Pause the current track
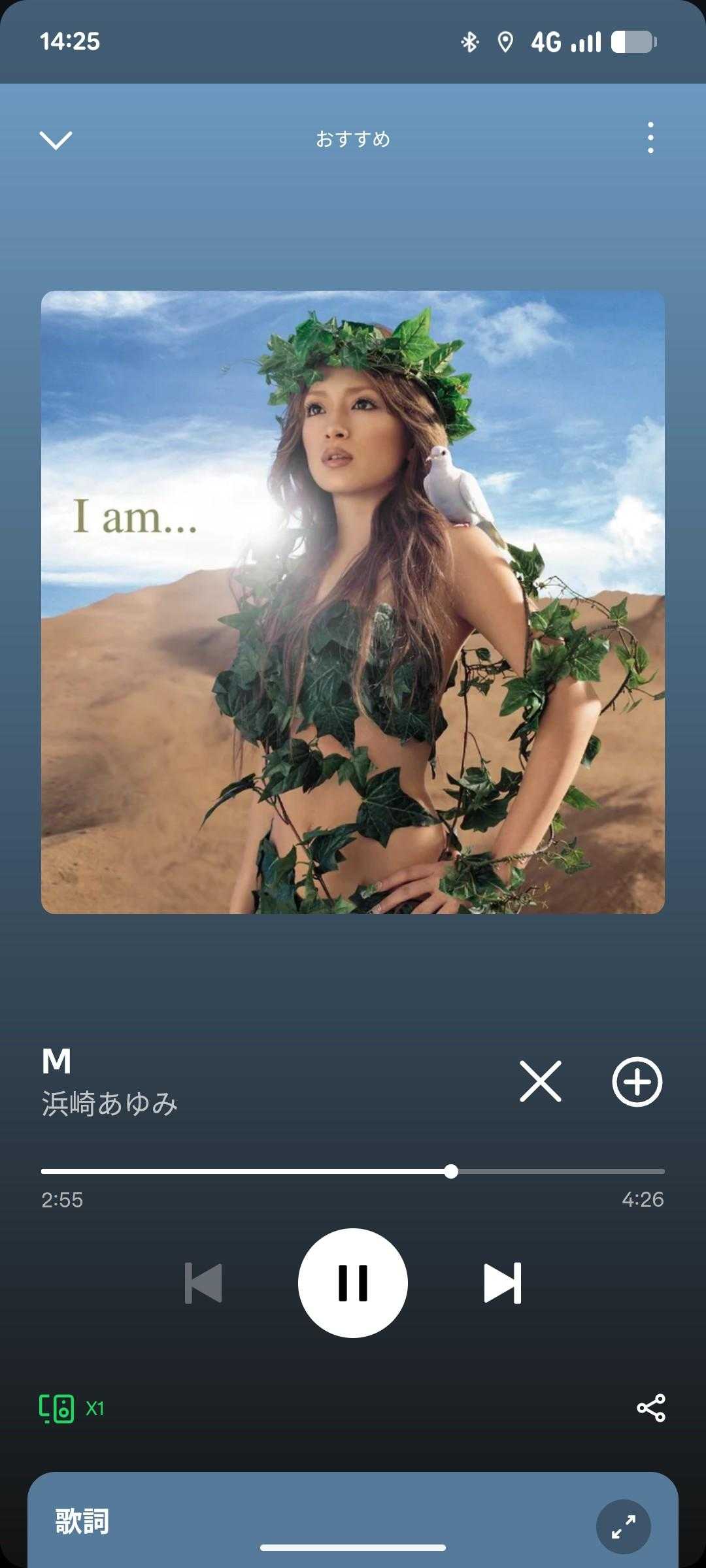This screenshot has width=706, height=1568. pos(353,1282)
